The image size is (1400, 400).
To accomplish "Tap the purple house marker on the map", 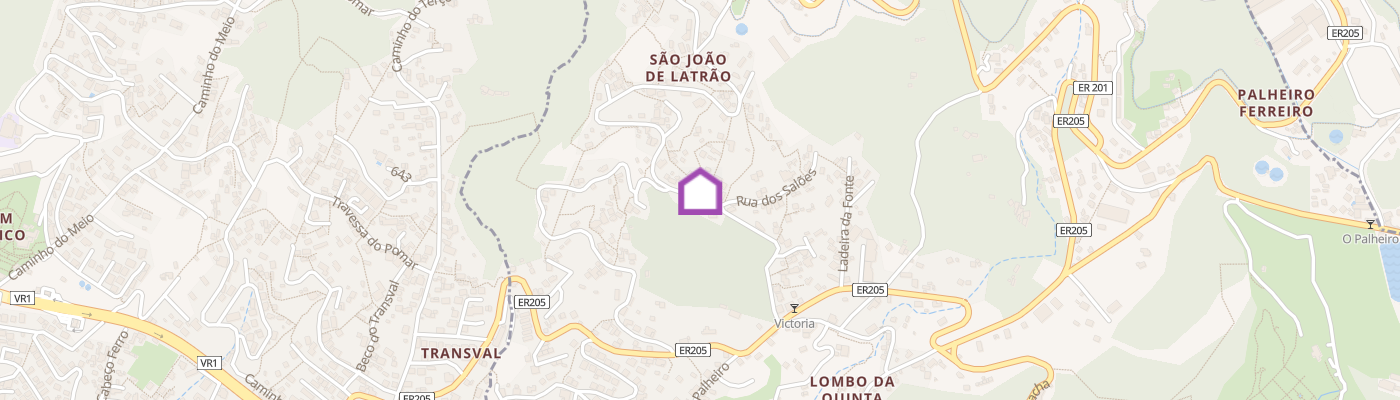I will pyautogui.click(x=700, y=192).
